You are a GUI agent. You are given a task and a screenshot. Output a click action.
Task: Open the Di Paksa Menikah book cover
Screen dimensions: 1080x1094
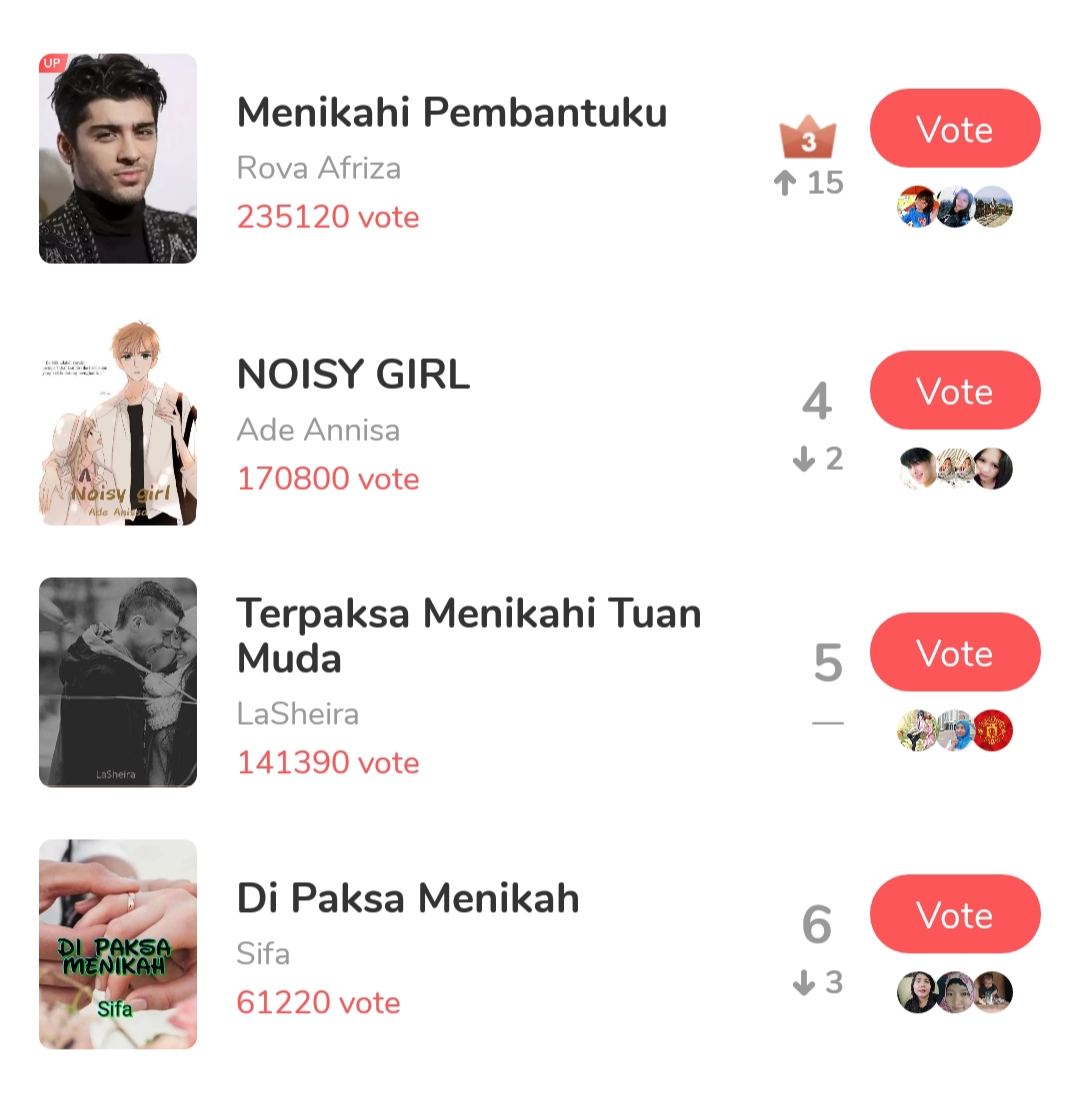[x=118, y=944]
